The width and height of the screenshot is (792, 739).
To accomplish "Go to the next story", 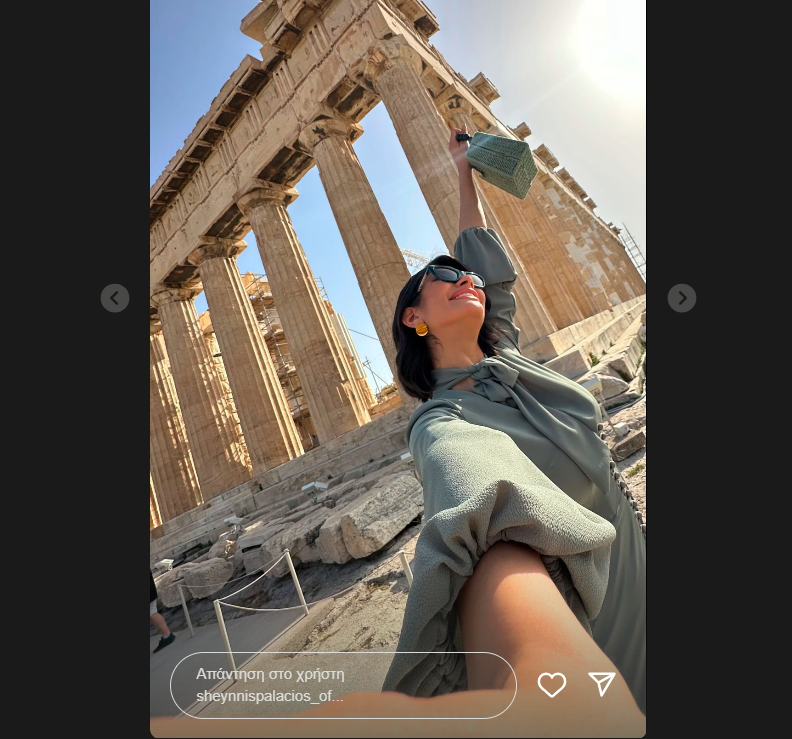I will (682, 298).
